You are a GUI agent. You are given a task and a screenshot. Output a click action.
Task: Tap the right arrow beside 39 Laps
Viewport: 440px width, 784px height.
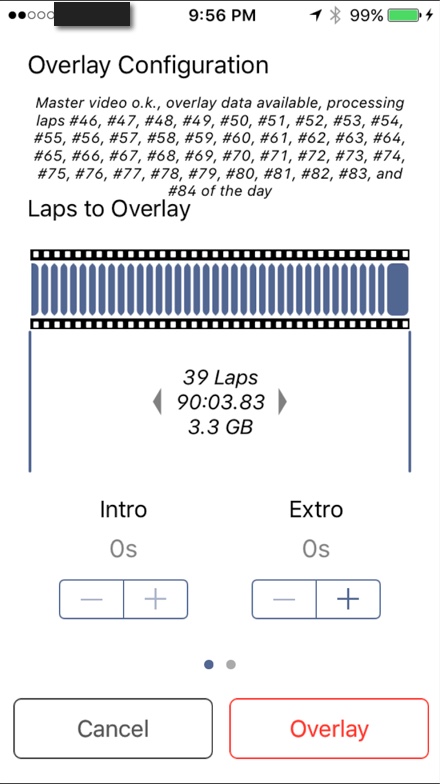[x=282, y=402]
